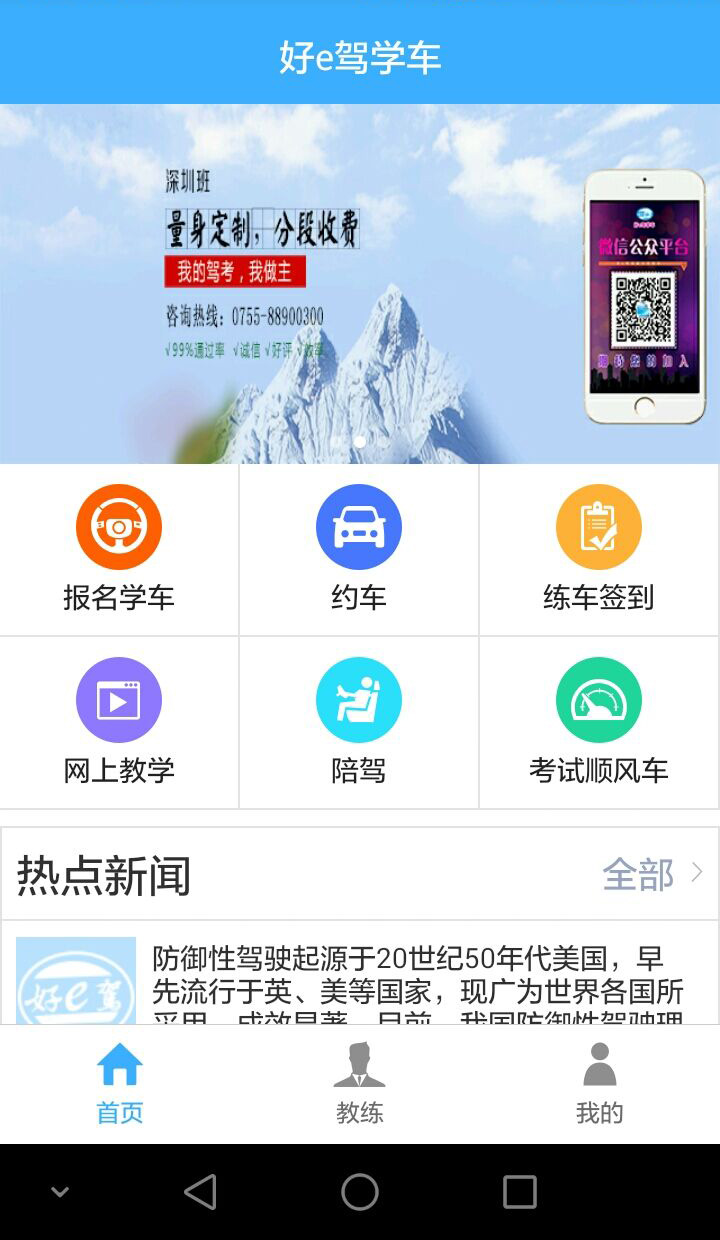Open 练车签到 practice check-in

coord(599,549)
